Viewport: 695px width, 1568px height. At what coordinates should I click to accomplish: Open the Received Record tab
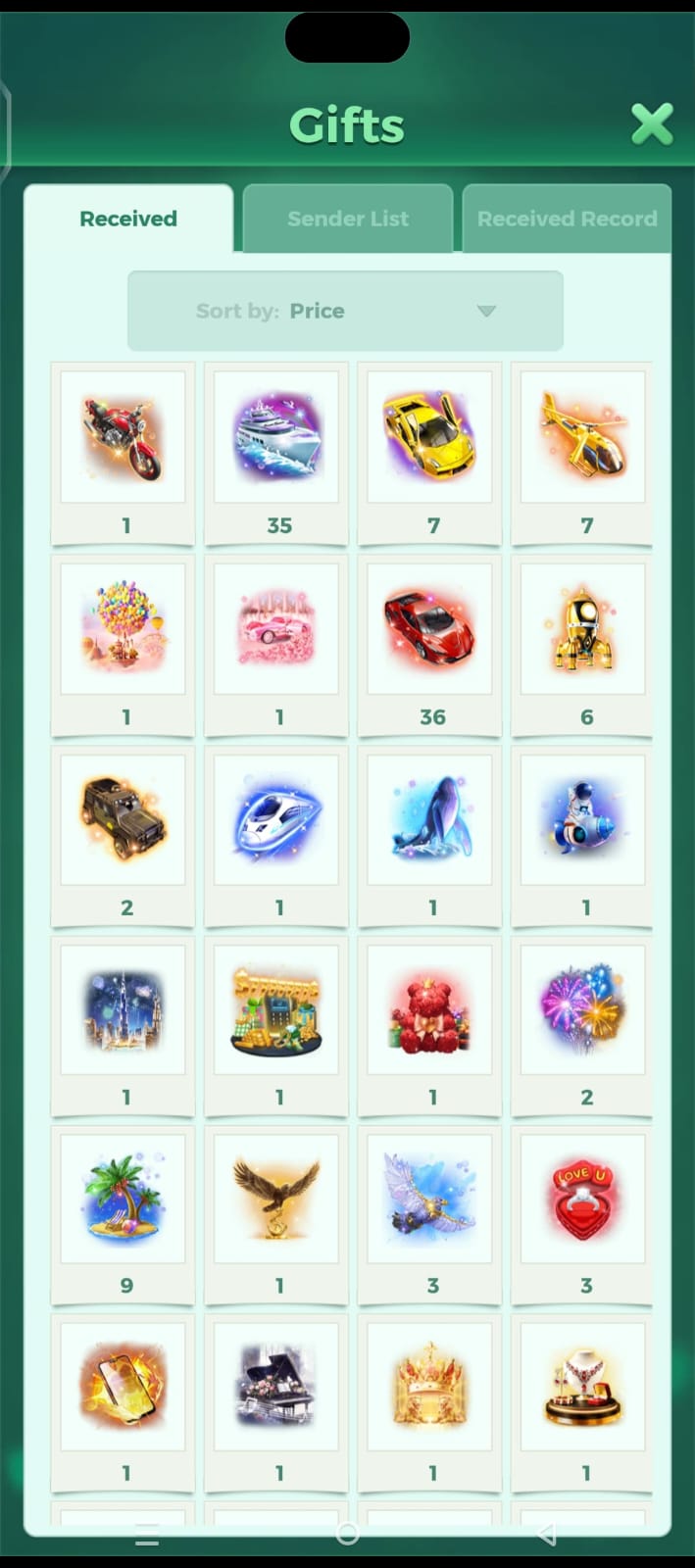(567, 219)
